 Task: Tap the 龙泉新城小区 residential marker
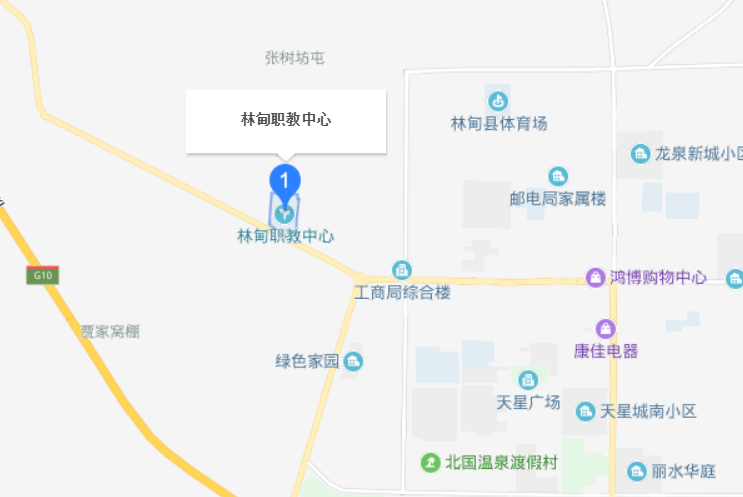click(640, 153)
